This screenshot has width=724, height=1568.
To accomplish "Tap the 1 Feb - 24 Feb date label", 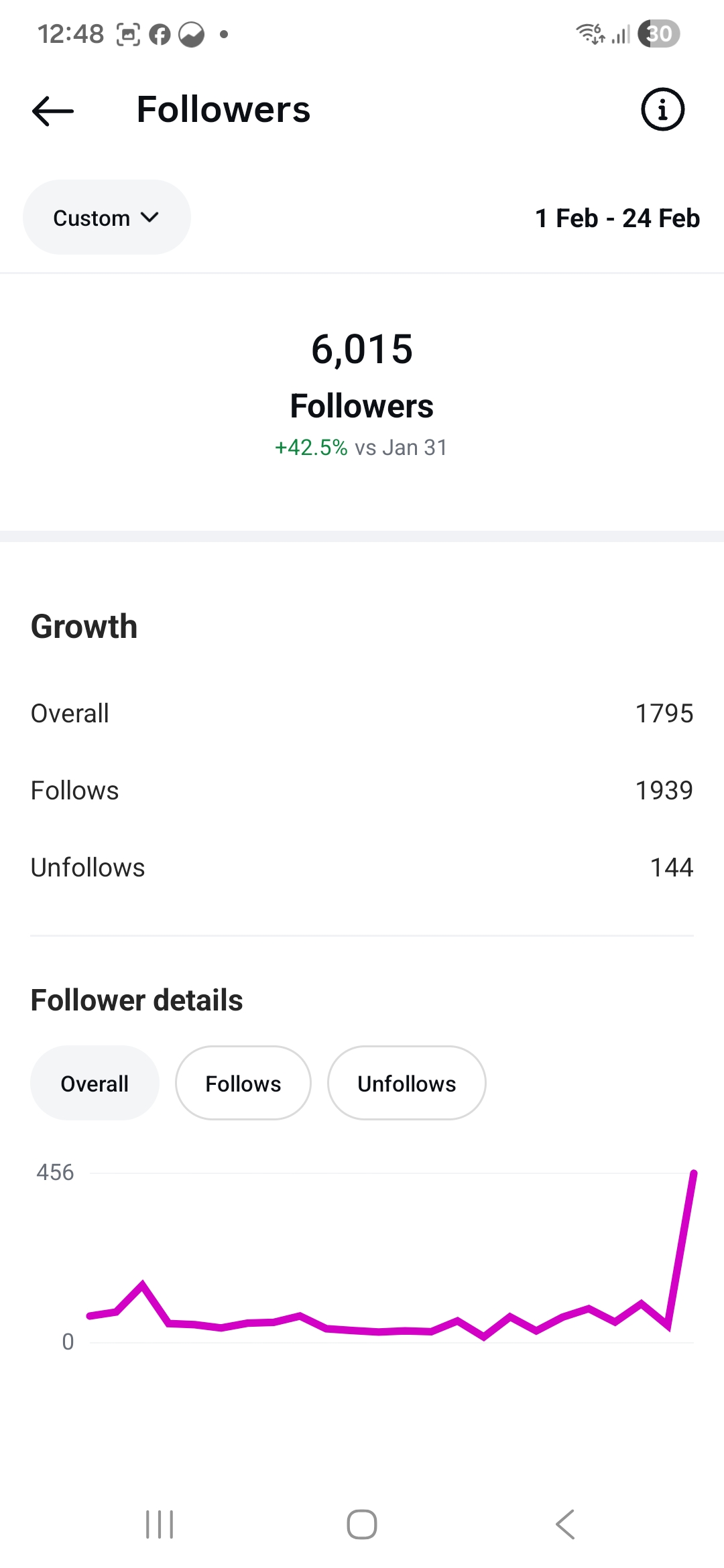I will pyautogui.click(x=617, y=217).
